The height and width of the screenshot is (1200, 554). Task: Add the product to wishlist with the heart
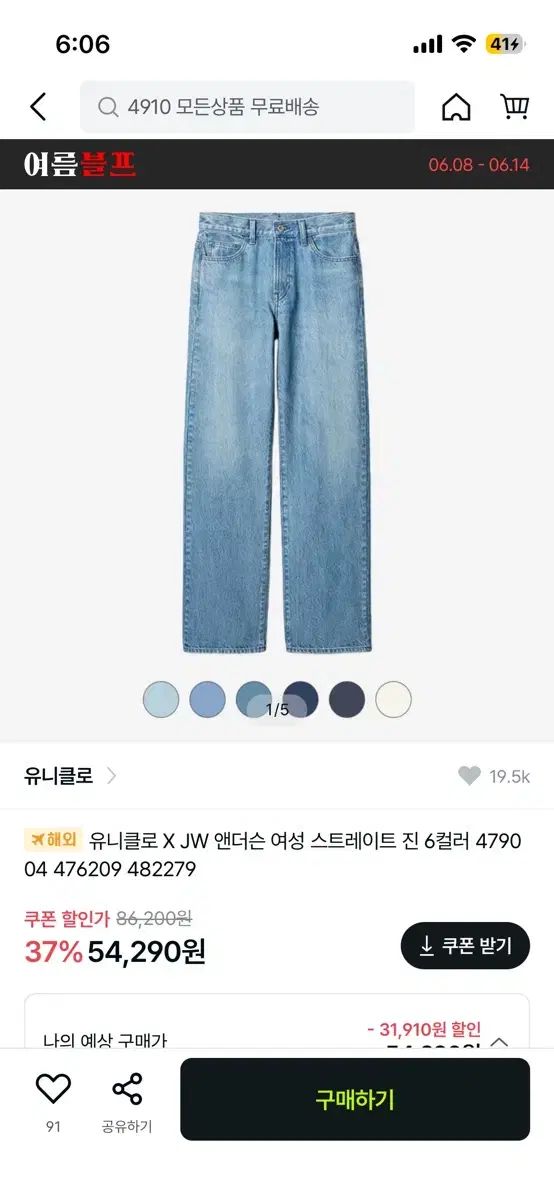53,1088
